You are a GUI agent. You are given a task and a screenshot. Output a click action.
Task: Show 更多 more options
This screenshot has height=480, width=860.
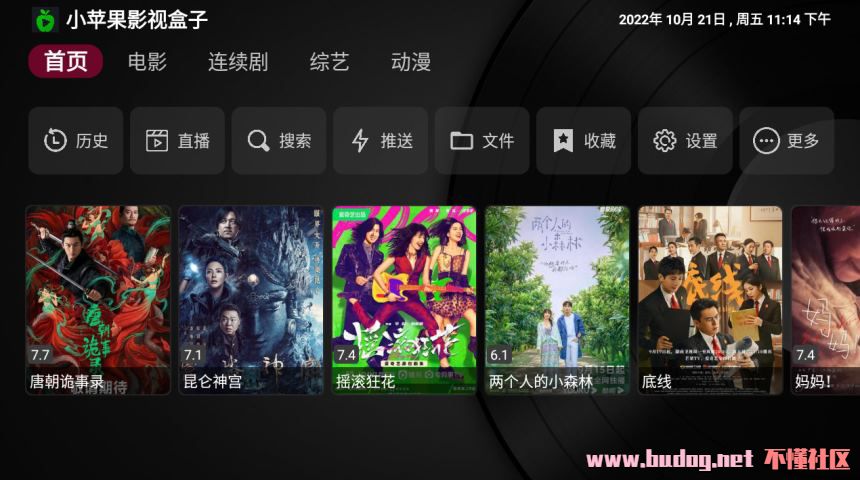tap(787, 141)
